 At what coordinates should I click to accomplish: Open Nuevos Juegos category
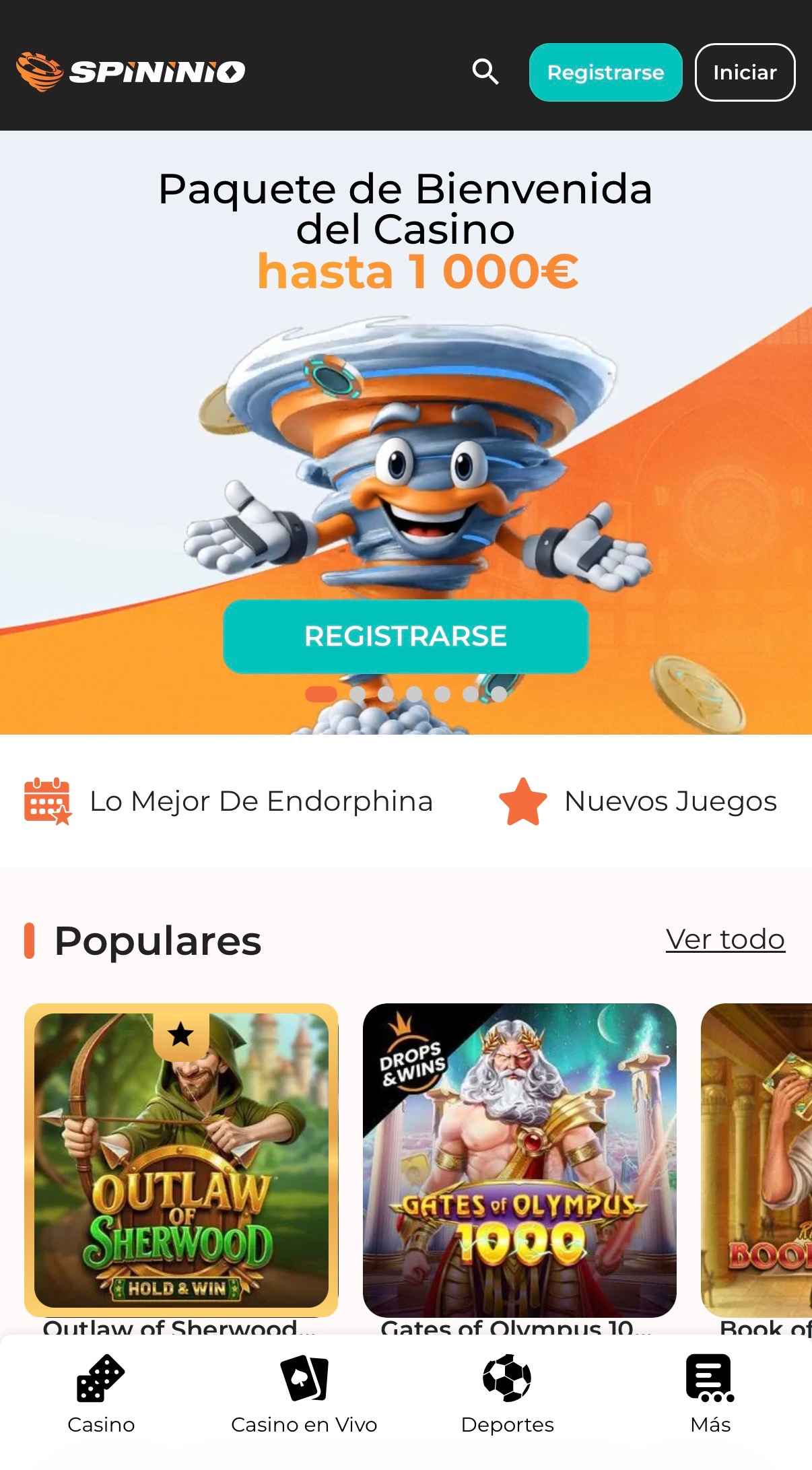click(x=638, y=801)
